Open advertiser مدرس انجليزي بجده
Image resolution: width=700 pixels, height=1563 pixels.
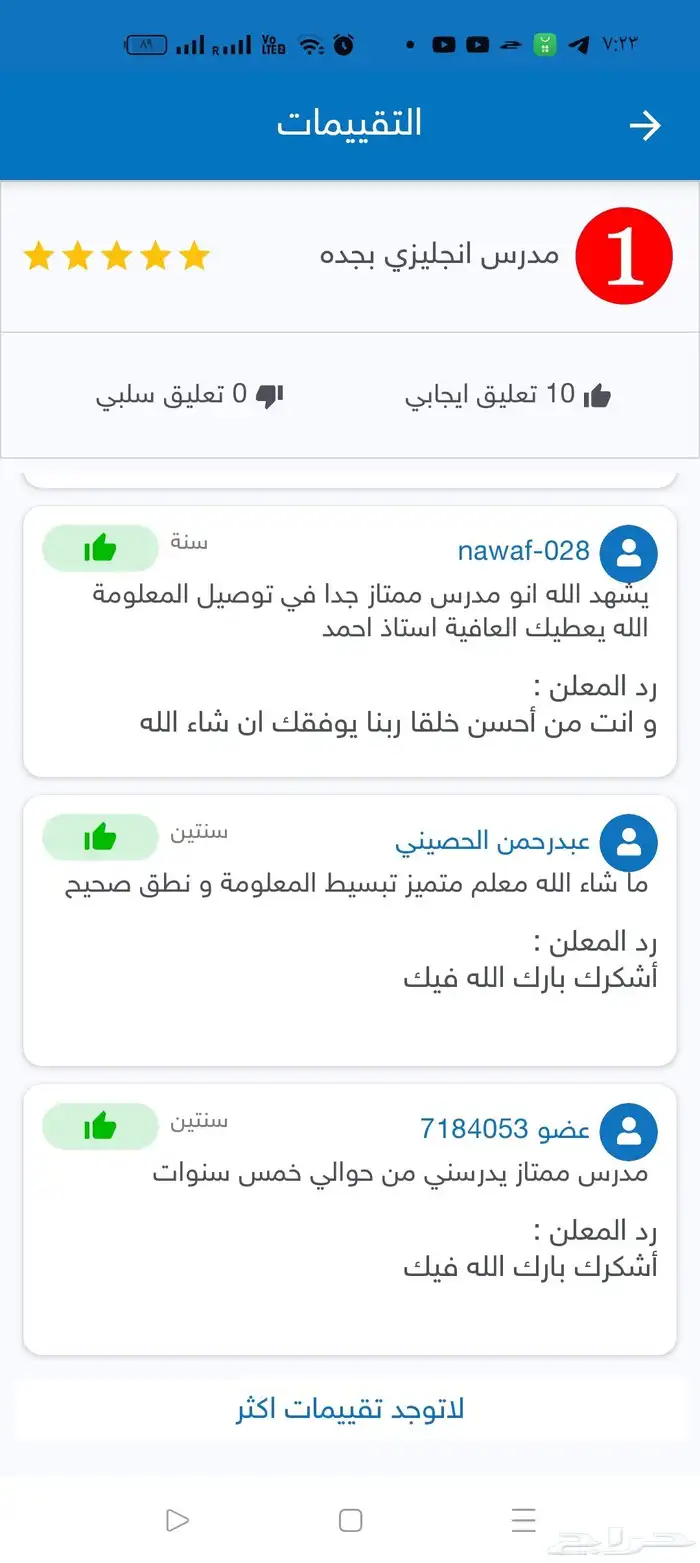[439, 254]
